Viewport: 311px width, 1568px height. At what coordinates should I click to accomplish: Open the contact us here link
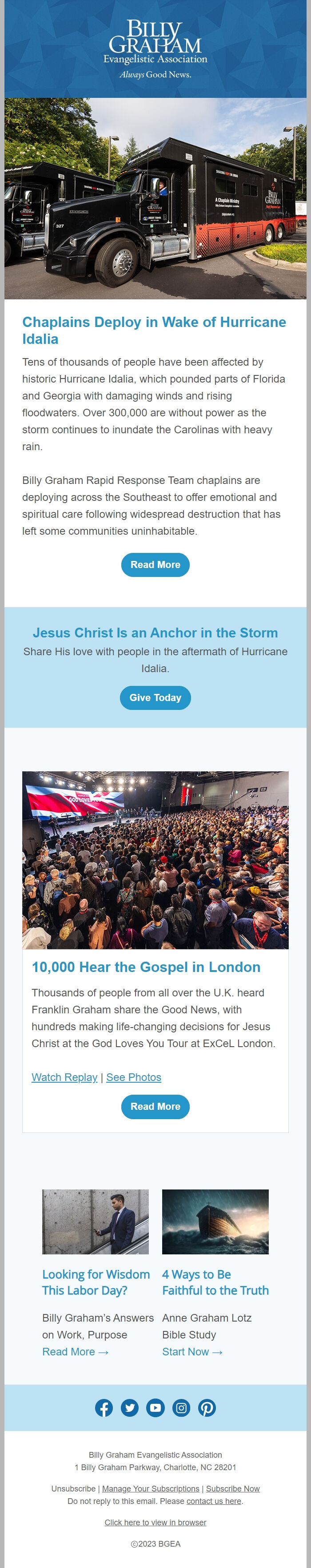pyautogui.click(x=214, y=1501)
